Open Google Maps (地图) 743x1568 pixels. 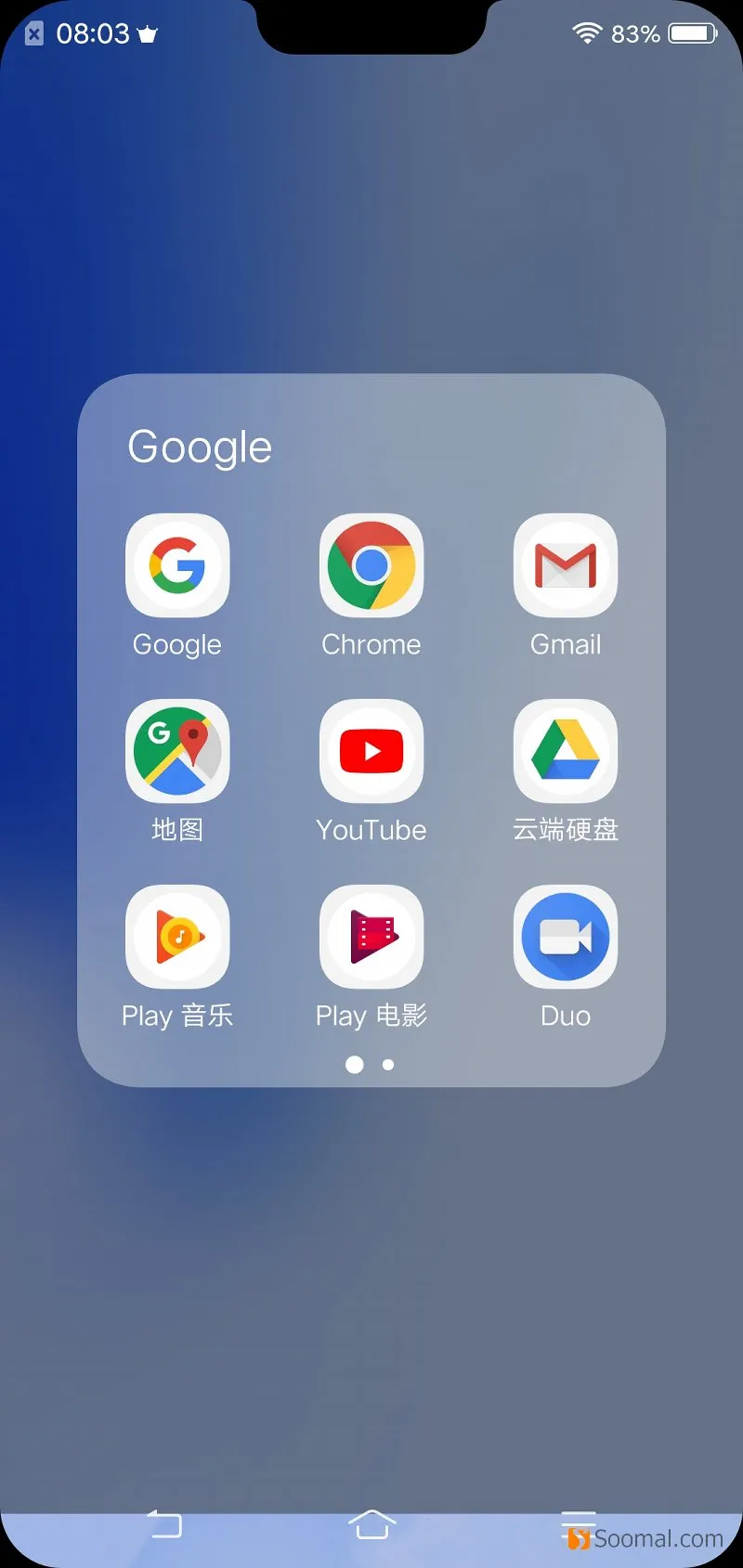177,751
